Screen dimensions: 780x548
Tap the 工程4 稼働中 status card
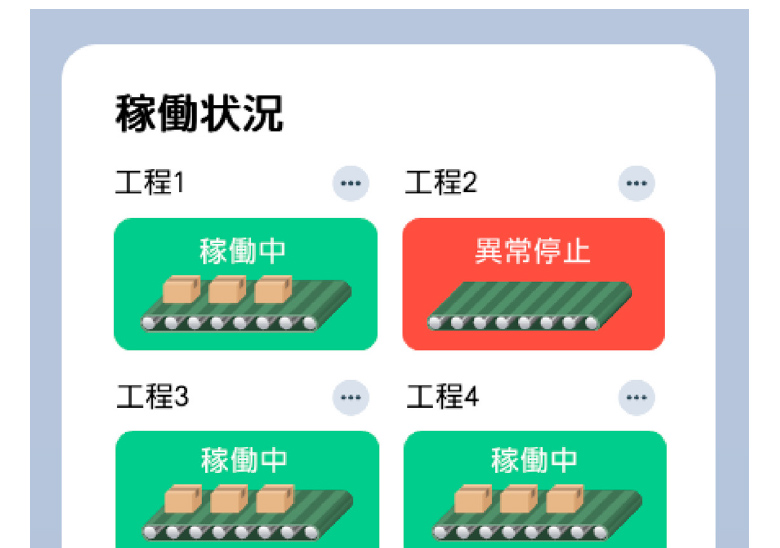533,488
